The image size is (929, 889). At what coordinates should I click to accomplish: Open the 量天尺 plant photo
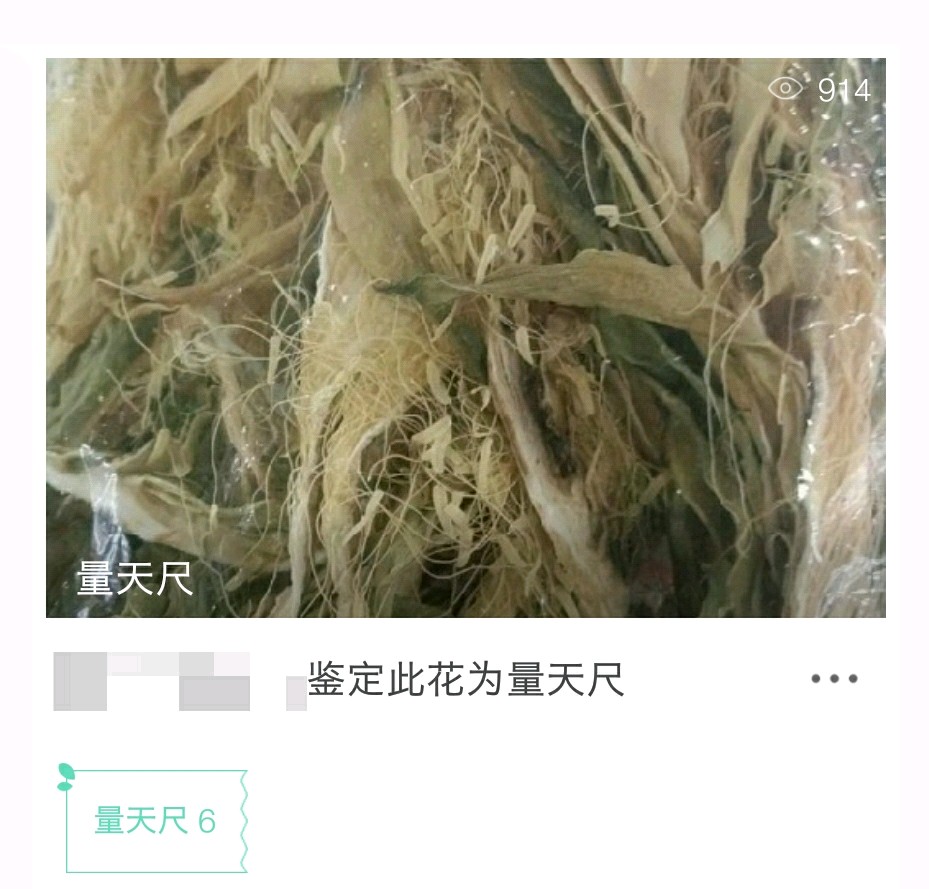[x=465, y=337]
